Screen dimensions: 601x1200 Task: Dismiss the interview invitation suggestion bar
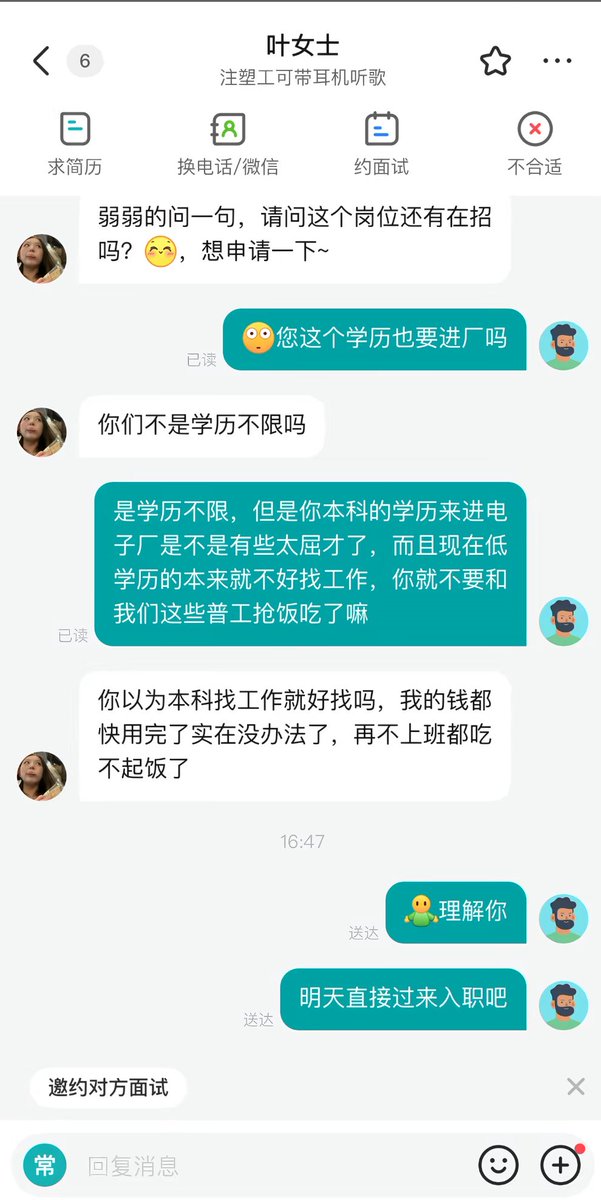[x=575, y=1087]
